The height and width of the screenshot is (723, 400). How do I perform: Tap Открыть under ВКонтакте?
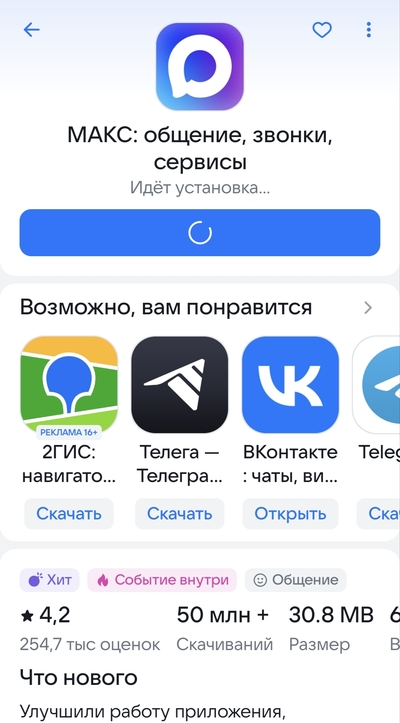pos(290,513)
